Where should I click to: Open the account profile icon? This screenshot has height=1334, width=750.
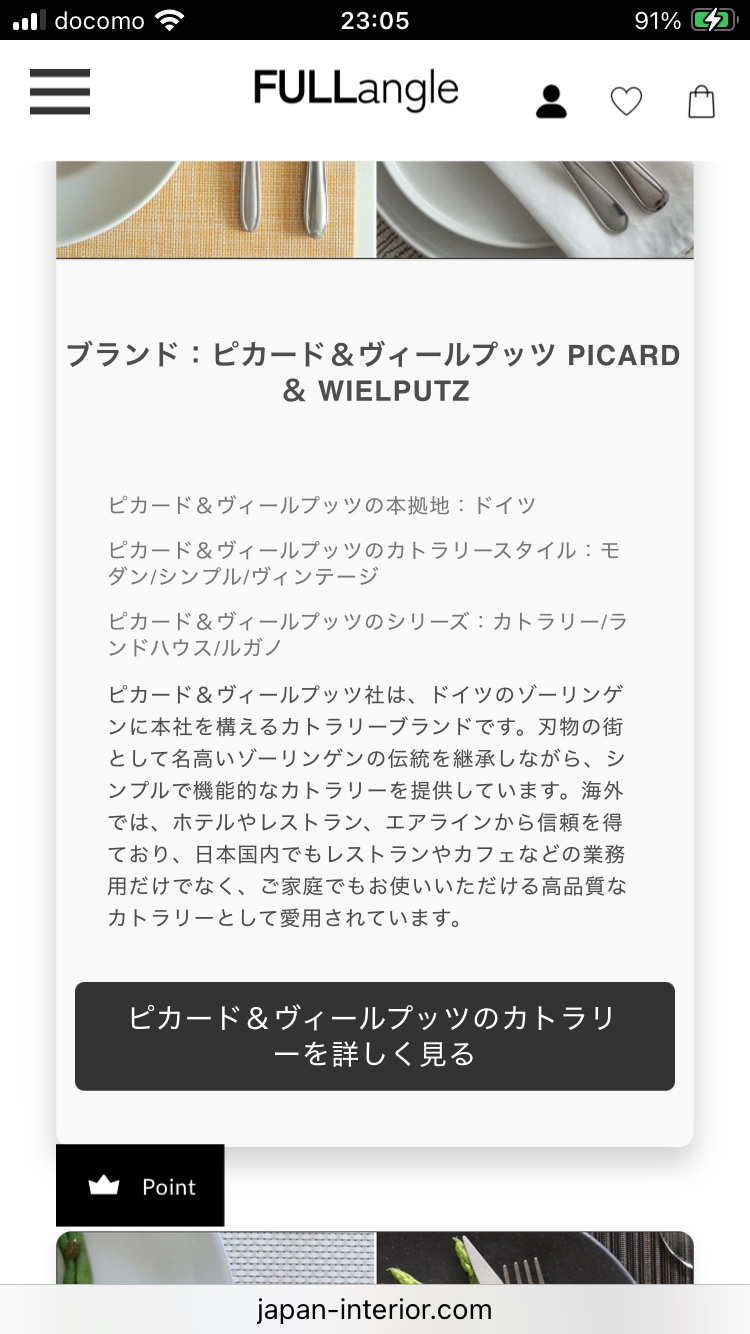(551, 101)
